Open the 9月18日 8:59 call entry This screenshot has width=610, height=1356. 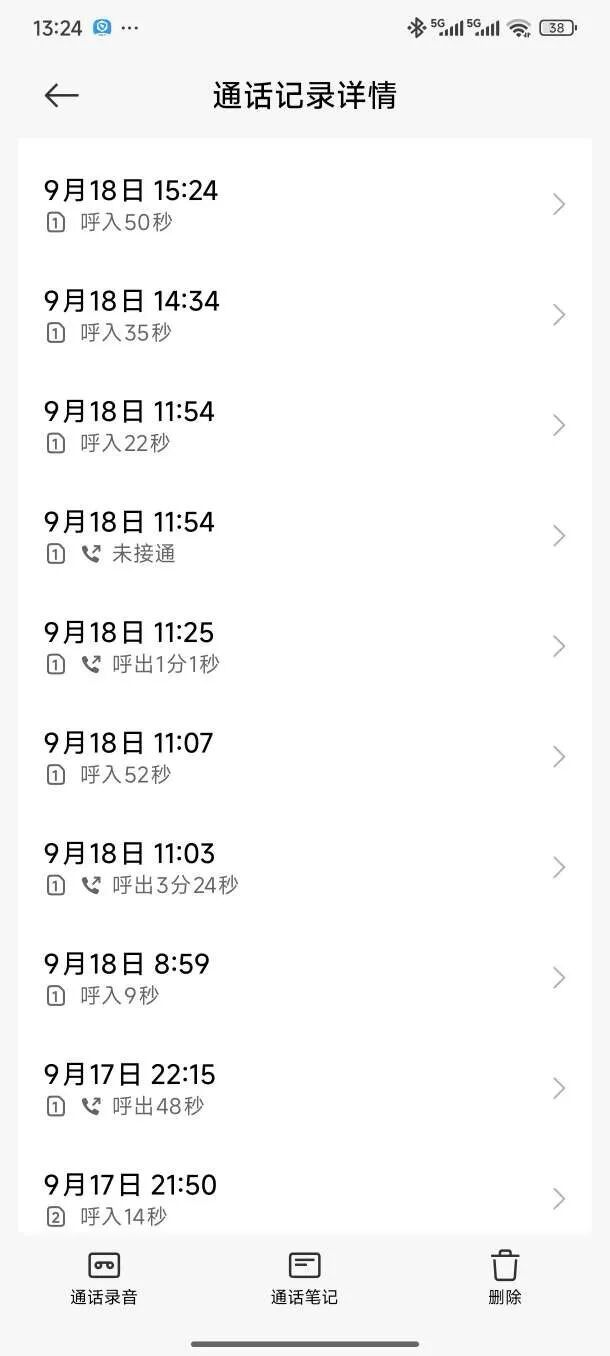pyautogui.click(x=304, y=978)
